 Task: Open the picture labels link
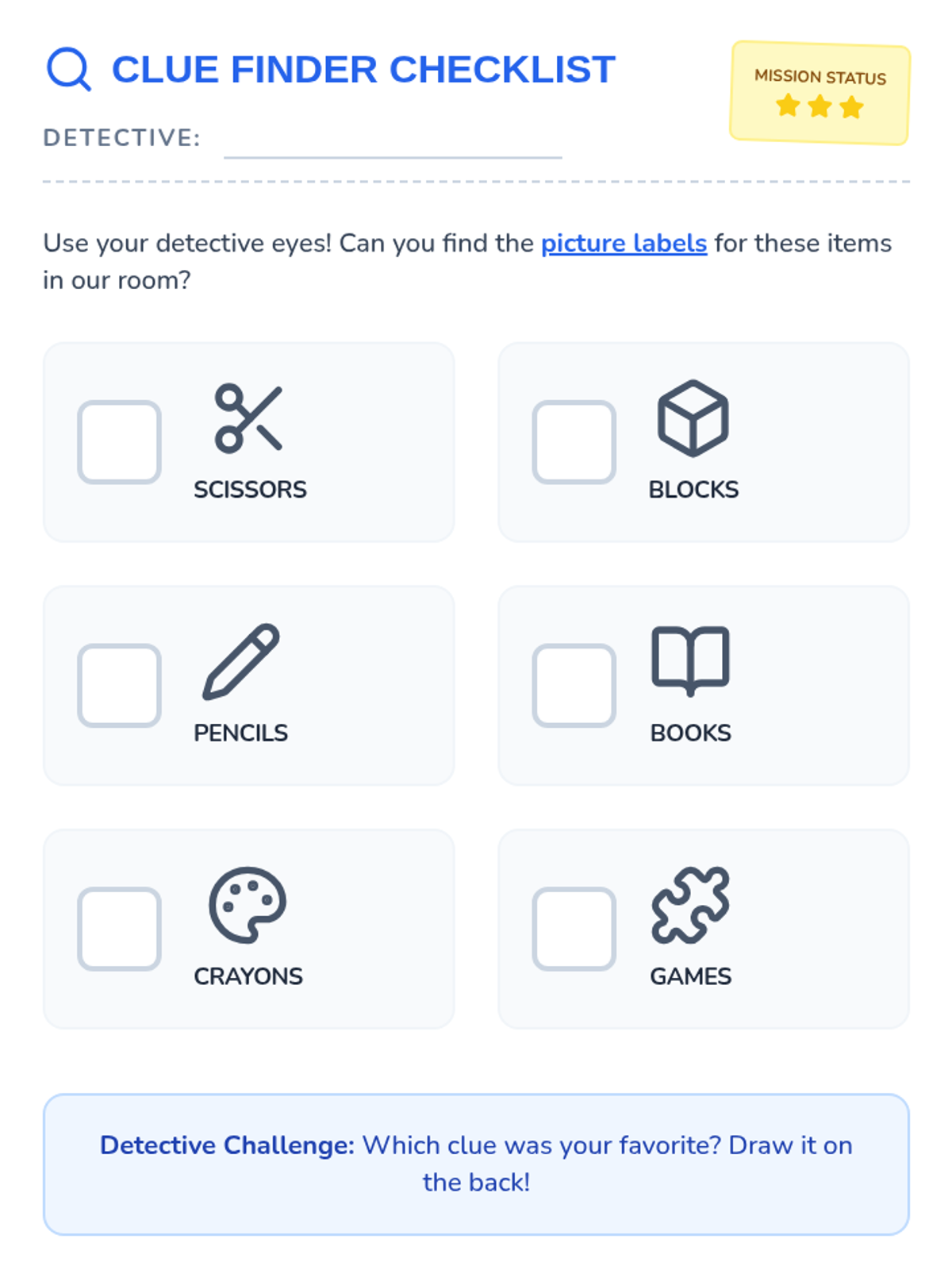[624, 243]
